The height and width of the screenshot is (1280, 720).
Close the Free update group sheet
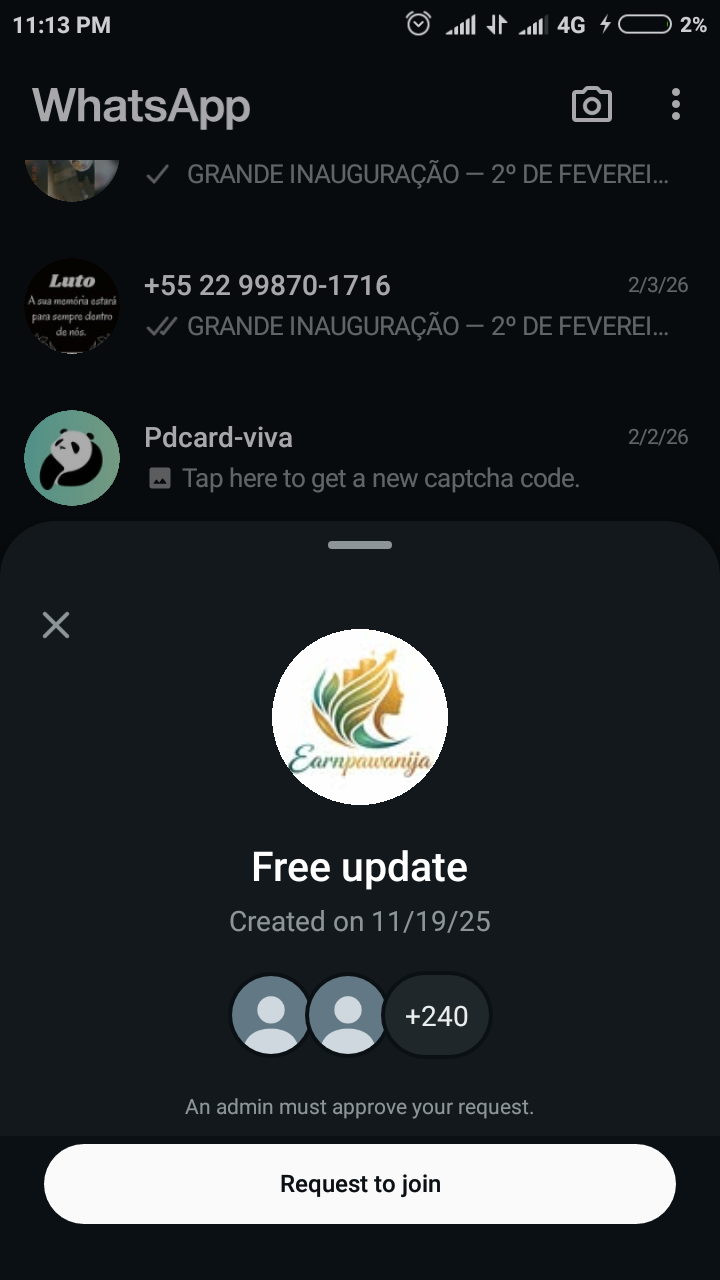point(56,625)
